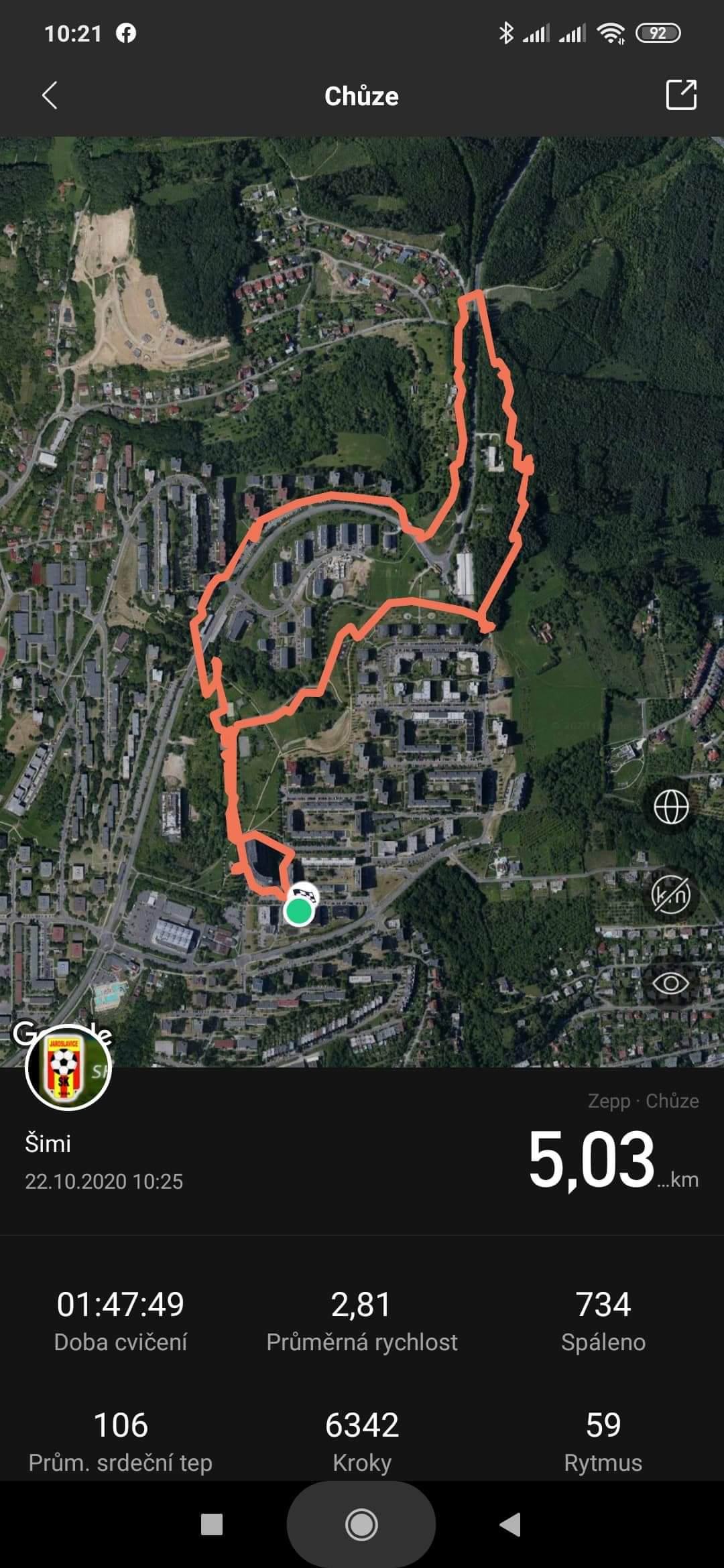The height and width of the screenshot is (1568, 724).
Task: Tap the system back triangle
Action: tap(510, 1524)
